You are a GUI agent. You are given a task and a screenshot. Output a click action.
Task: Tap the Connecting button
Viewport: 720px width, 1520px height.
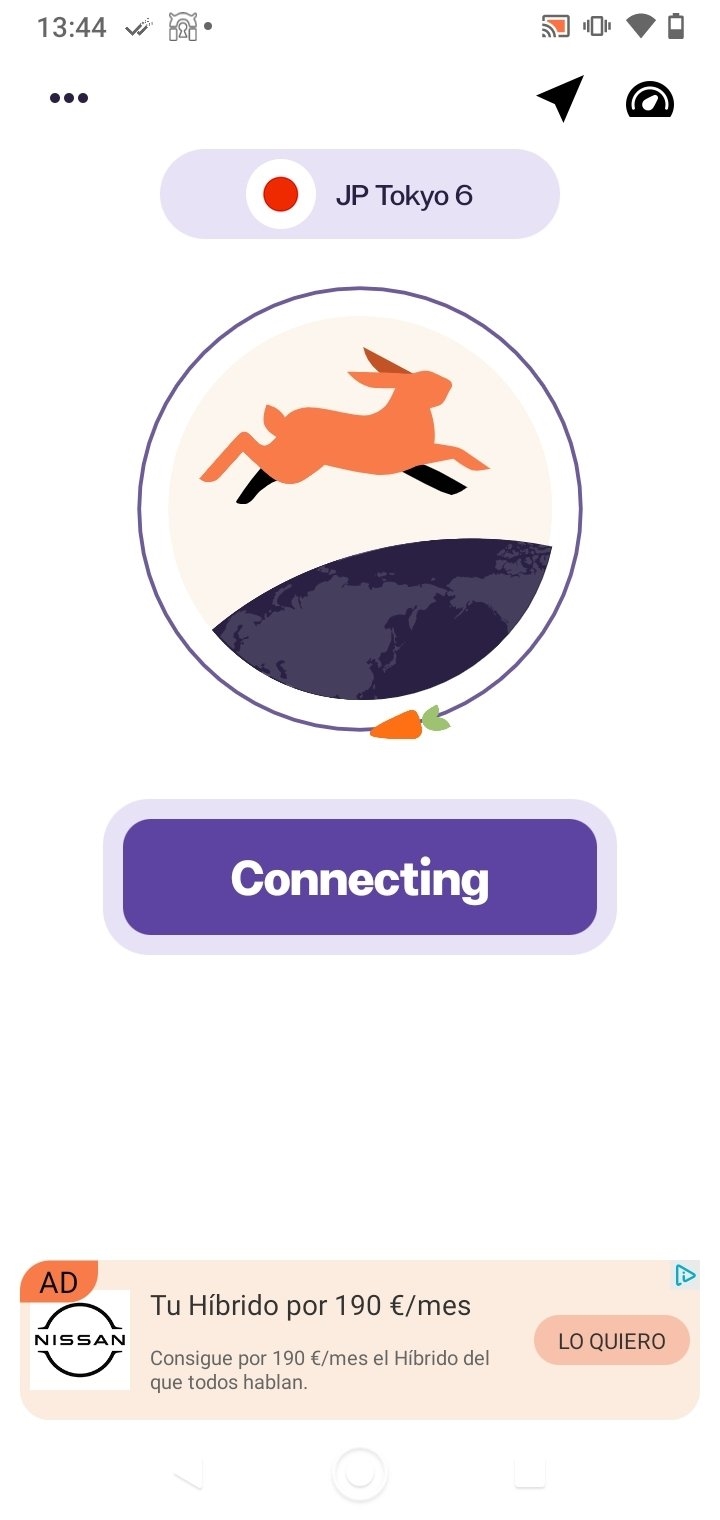pyautogui.click(x=360, y=877)
